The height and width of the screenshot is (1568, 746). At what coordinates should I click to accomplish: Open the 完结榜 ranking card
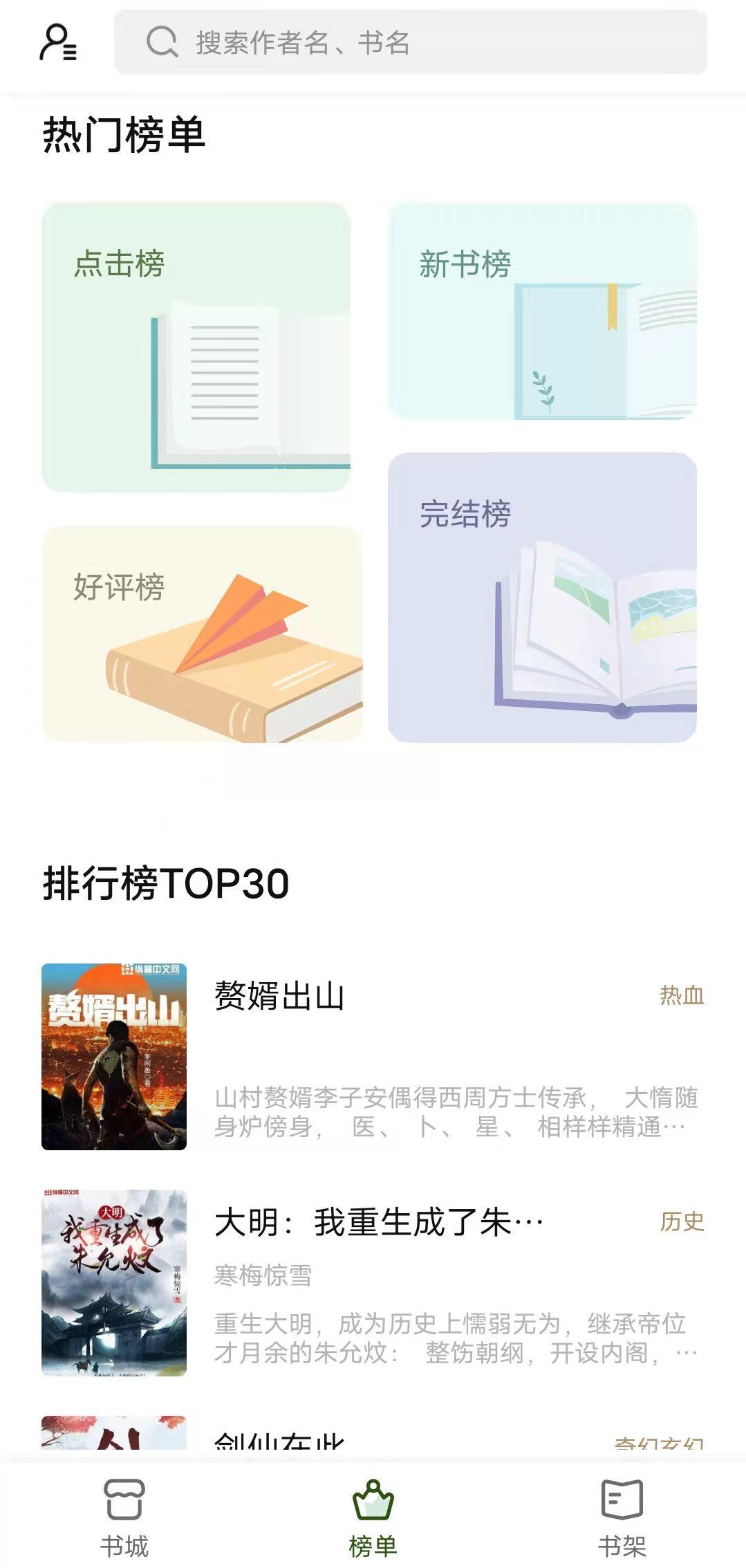[x=542, y=598]
